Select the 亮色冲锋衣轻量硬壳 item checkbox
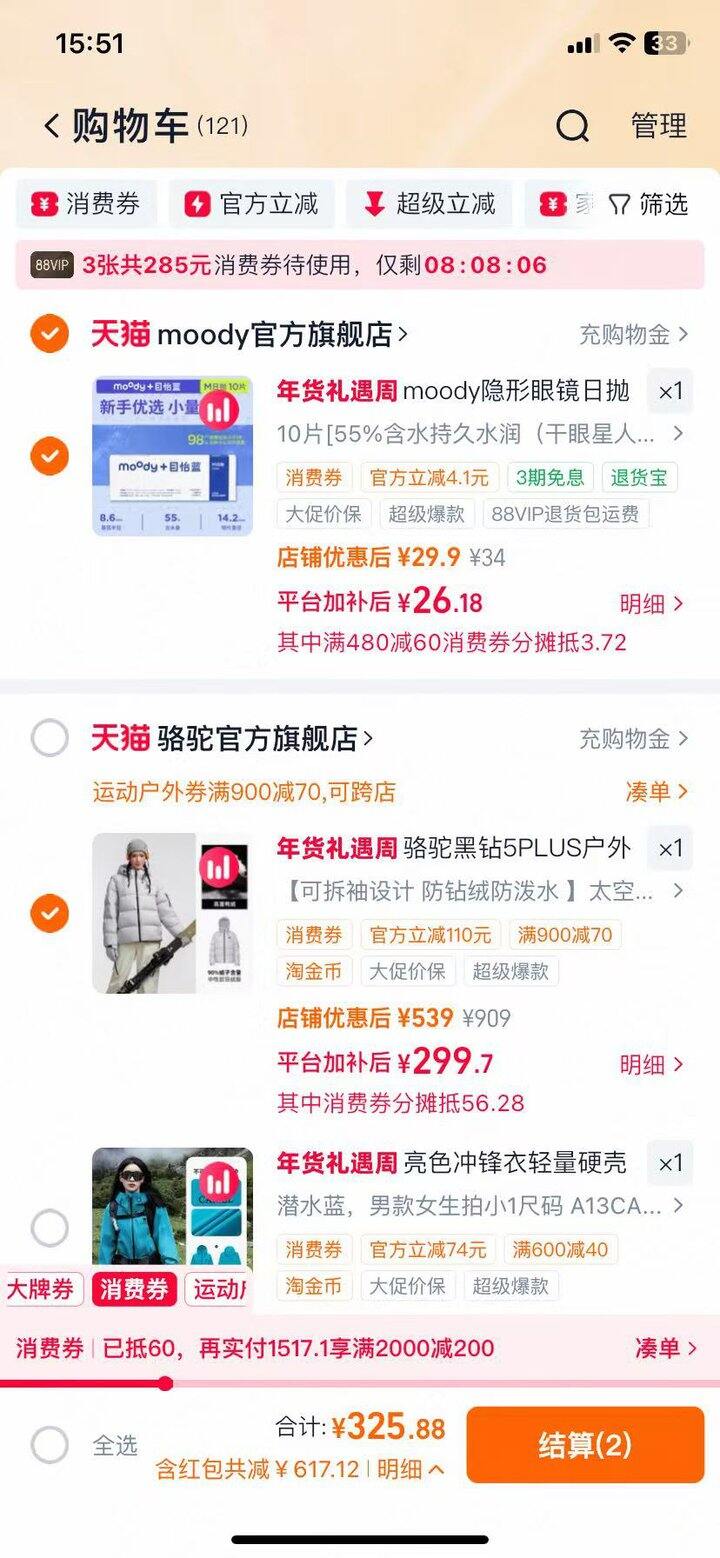Image resolution: width=720 pixels, height=1558 pixels. [50, 1227]
